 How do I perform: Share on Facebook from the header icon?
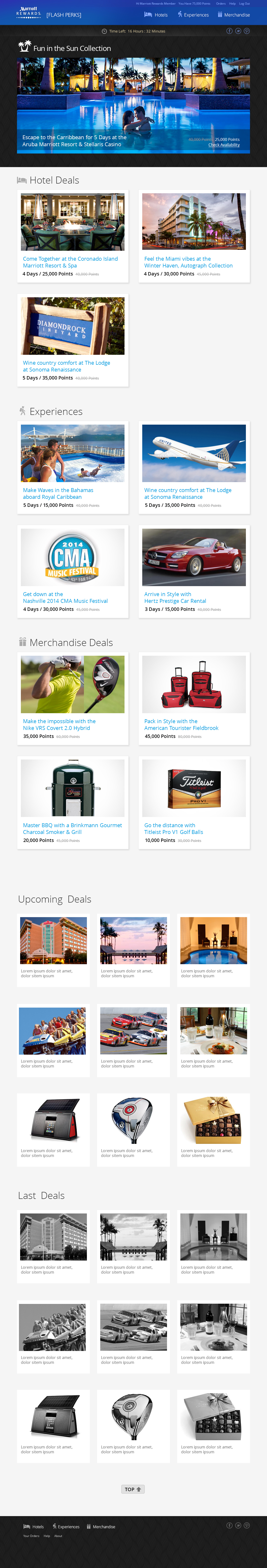pos(229,31)
